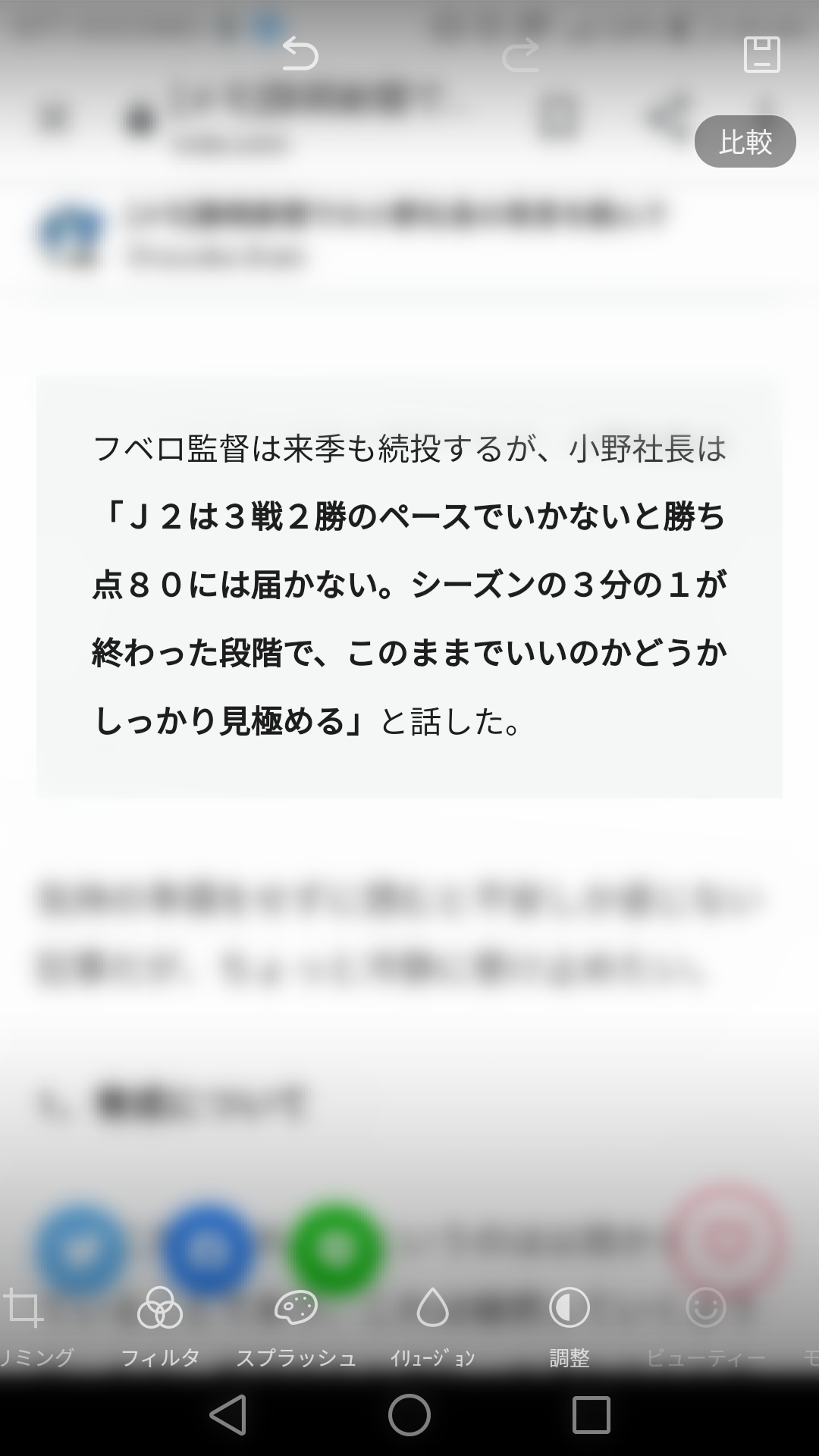The image size is (819, 1456).
Task: Select the イリュージョン blur tool
Action: click(x=432, y=1327)
